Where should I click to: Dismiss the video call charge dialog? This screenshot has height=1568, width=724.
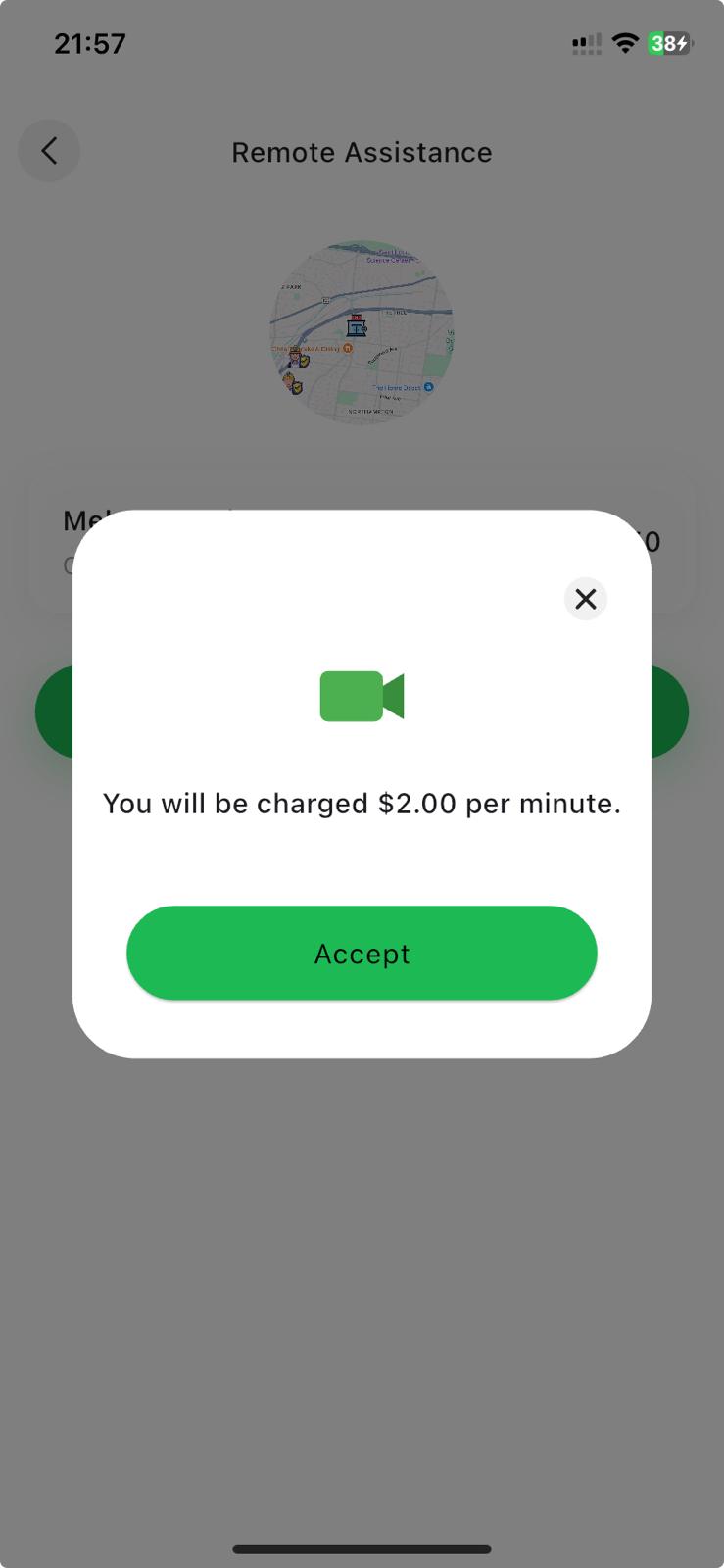586,599
